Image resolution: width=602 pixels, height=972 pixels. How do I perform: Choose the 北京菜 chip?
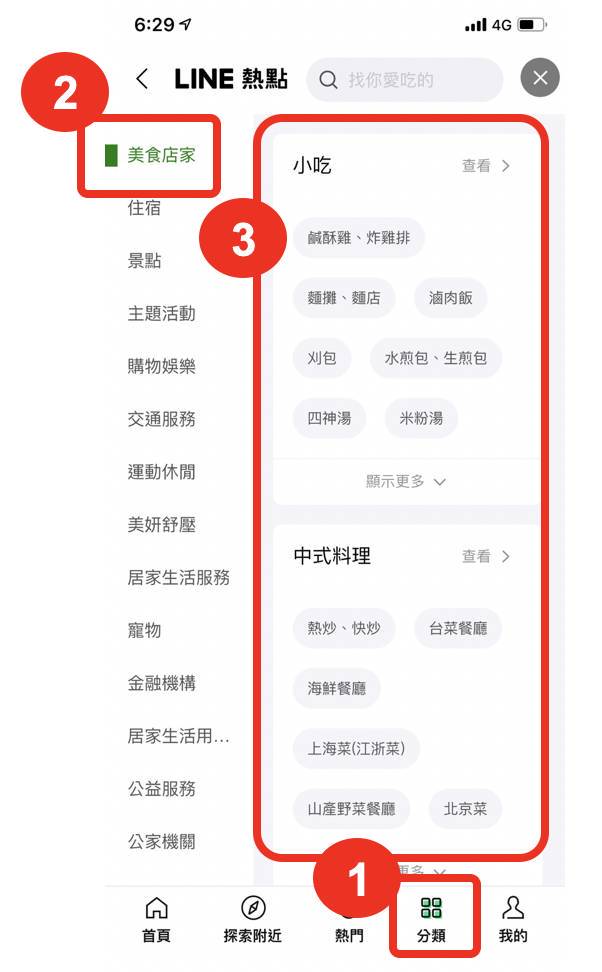[x=465, y=808]
